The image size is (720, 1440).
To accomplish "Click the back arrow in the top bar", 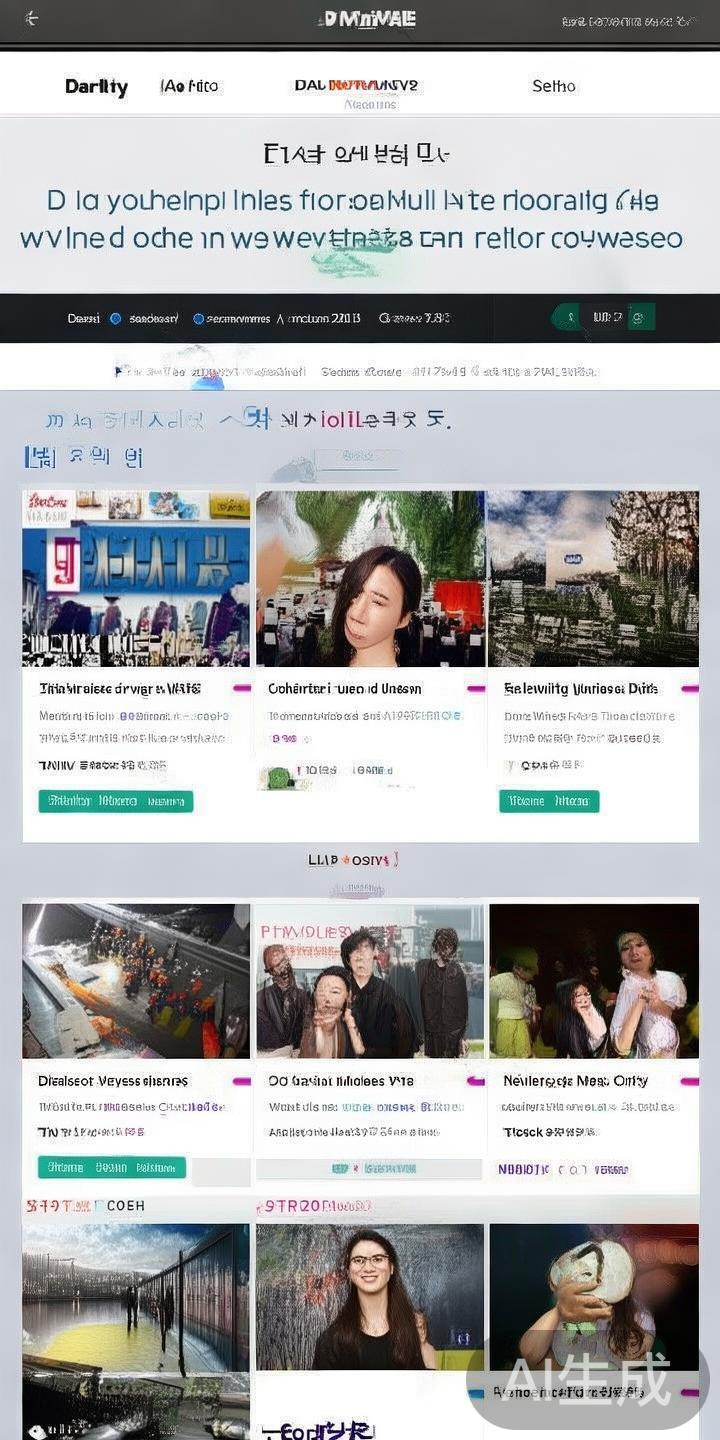I will click(x=30, y=18).
